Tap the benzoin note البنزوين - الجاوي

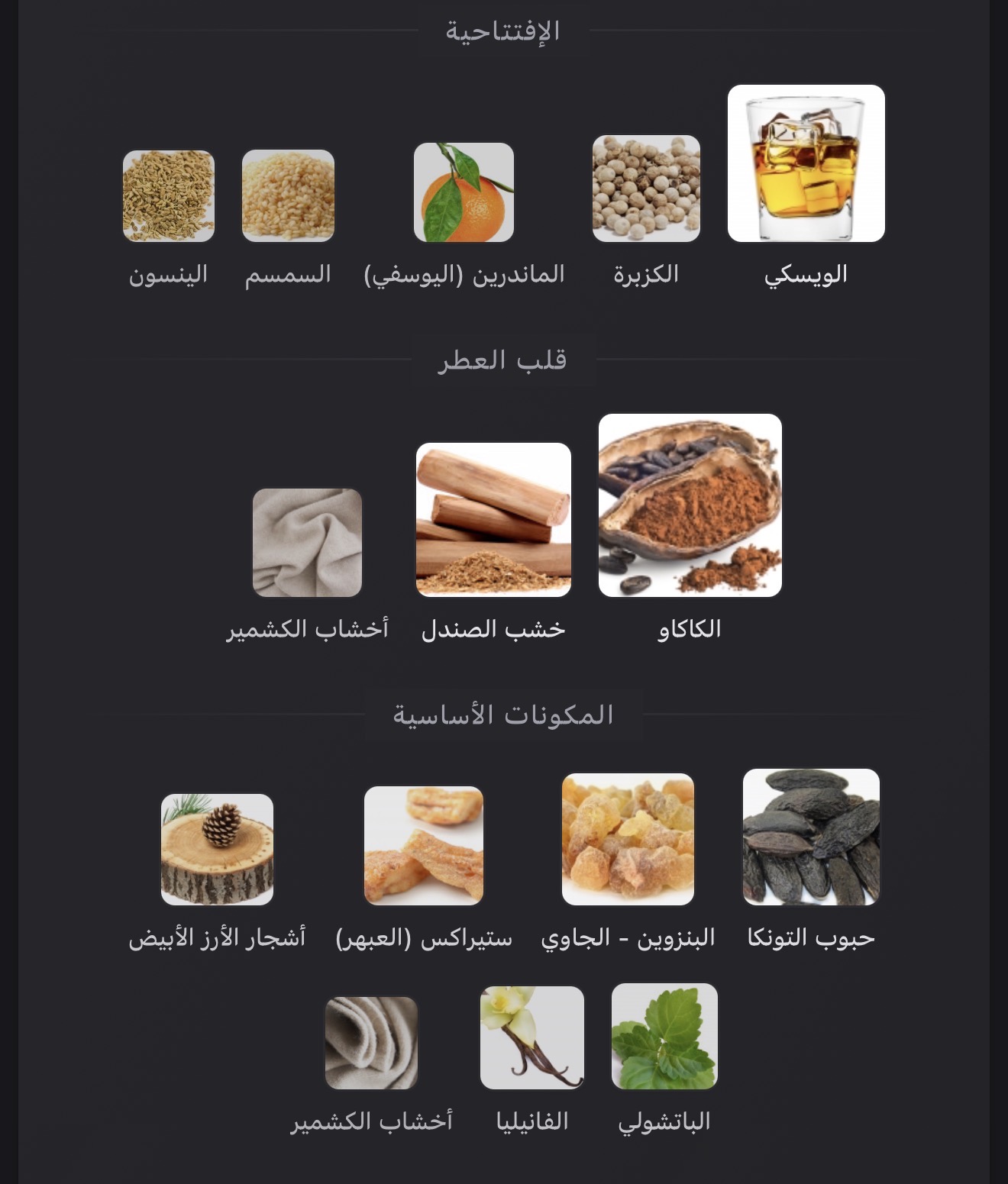(x=628, y=839)
